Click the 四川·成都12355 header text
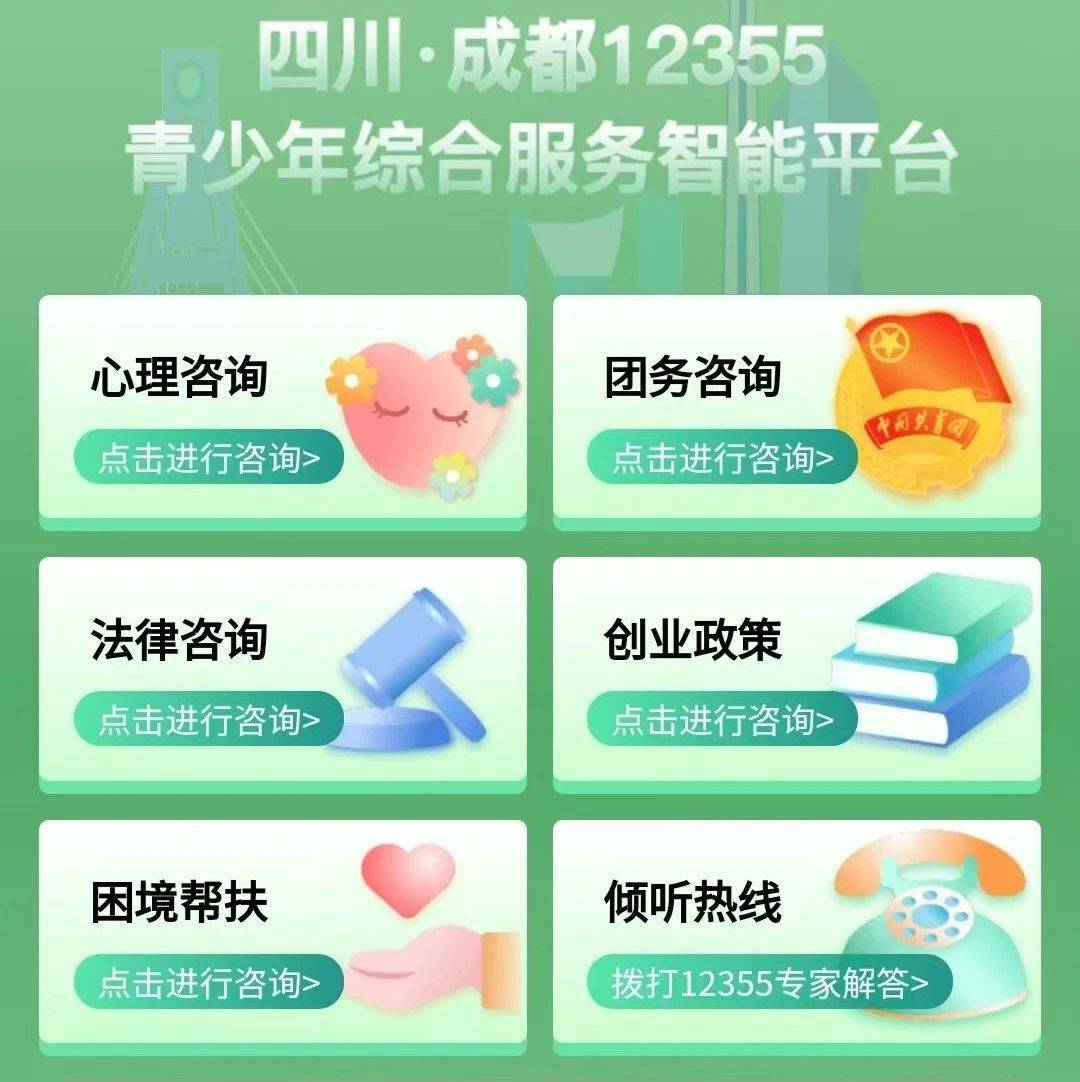Viewport: 1080px width, 1082px height. (540, 60)
